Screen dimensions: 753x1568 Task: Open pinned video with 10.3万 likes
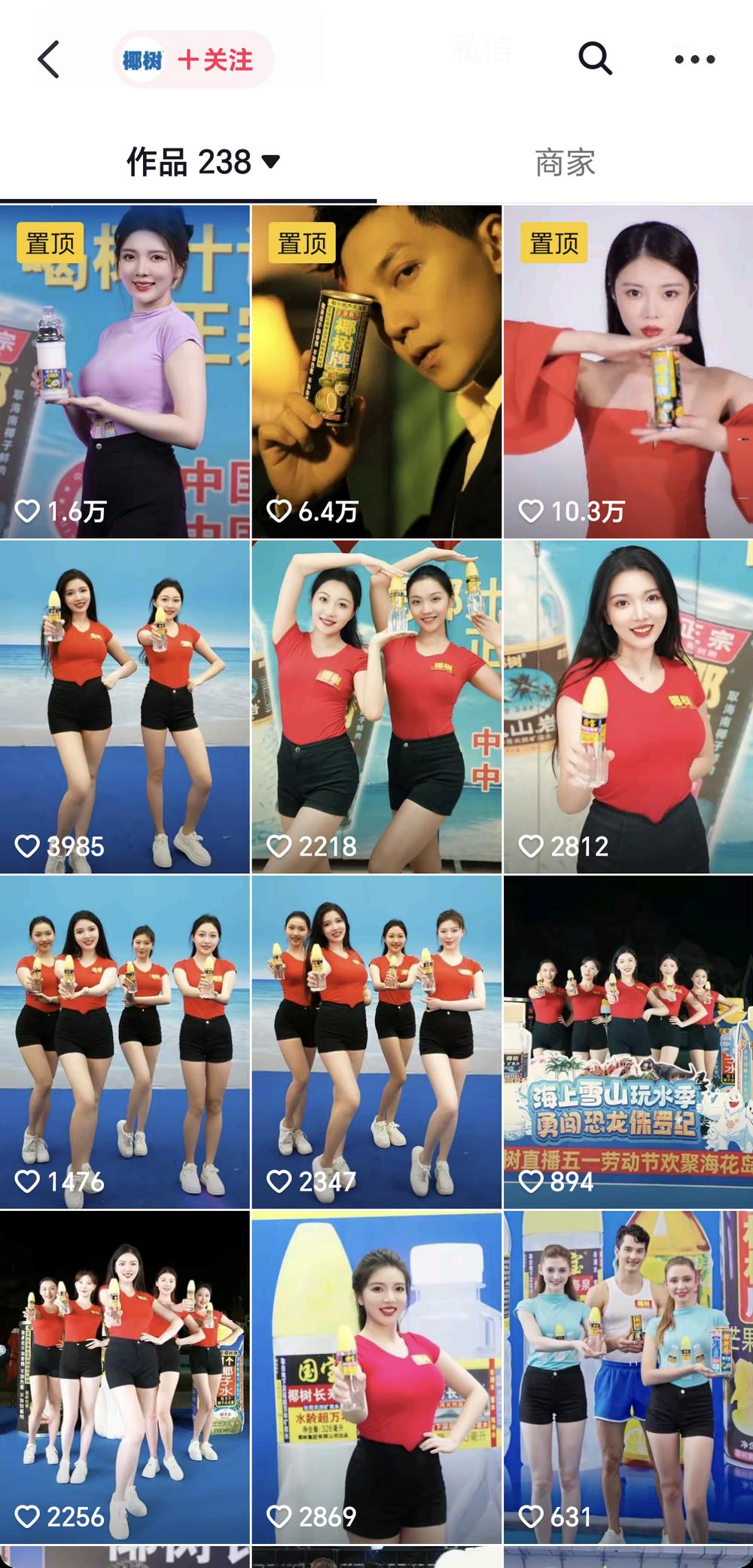click(628, 371)
